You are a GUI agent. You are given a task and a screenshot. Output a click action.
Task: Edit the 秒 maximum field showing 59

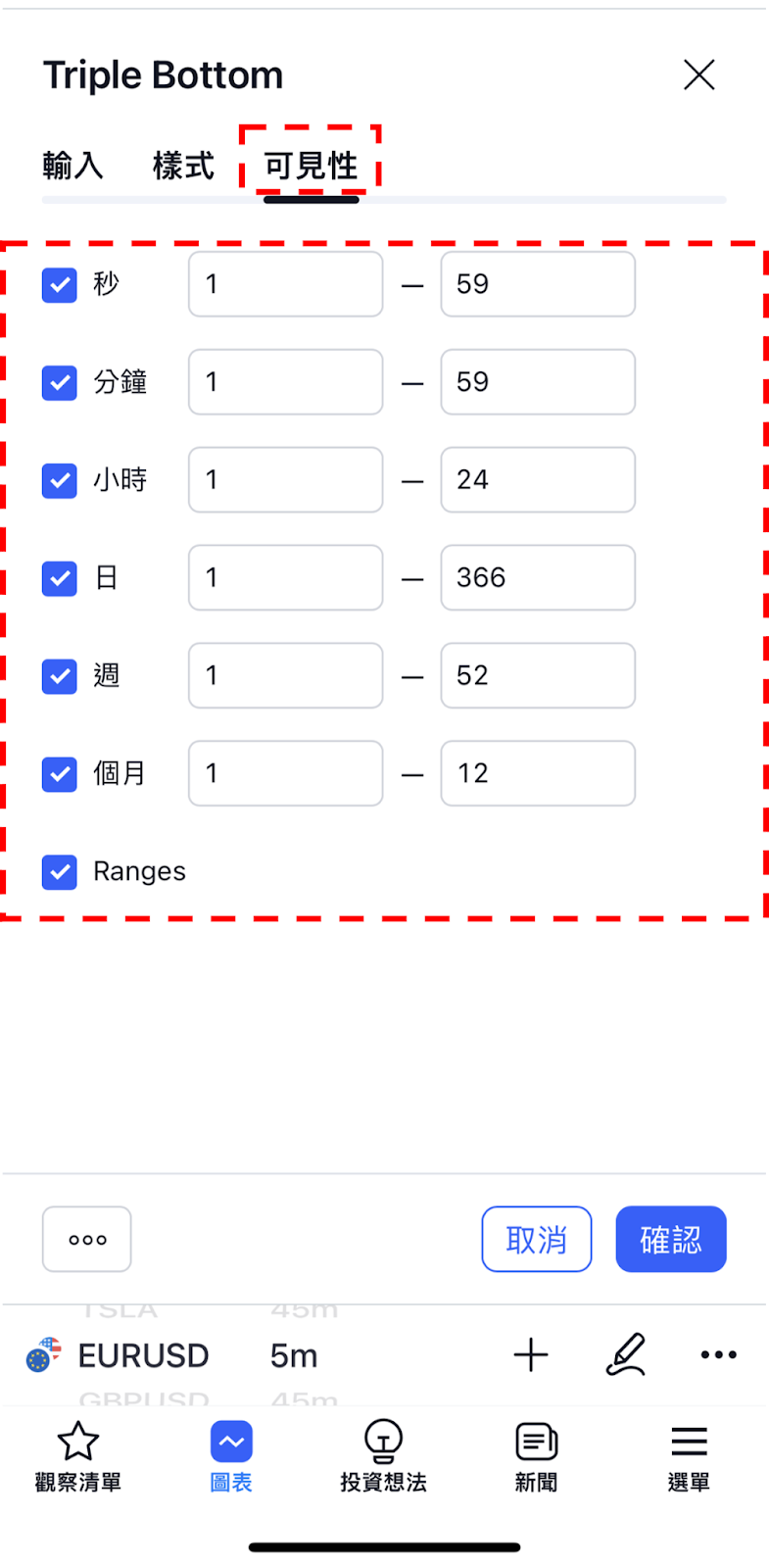tap(538, 284)
